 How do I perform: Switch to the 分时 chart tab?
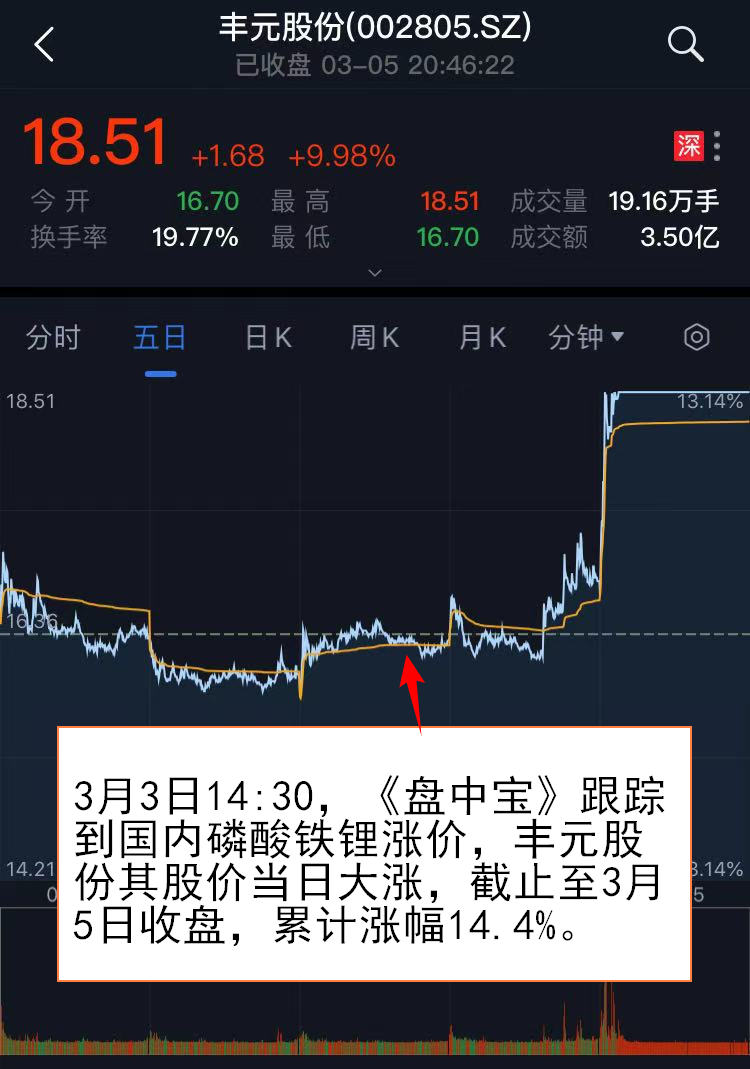[53, 338]
